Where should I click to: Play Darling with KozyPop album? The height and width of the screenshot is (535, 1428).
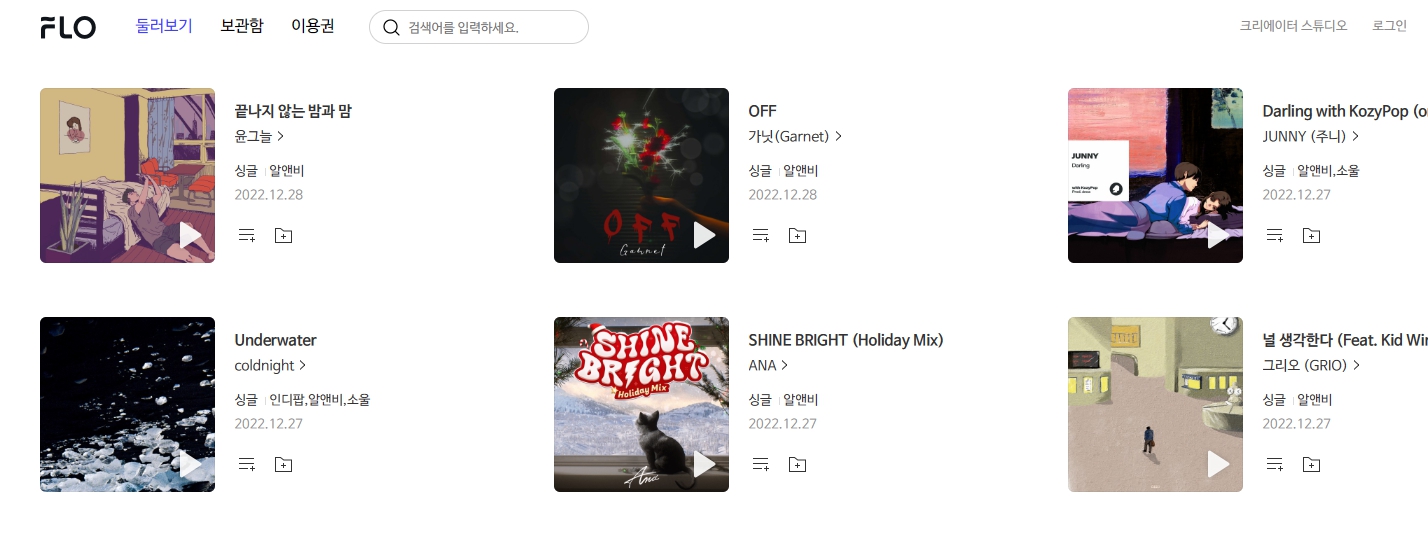click(1218, 236)
